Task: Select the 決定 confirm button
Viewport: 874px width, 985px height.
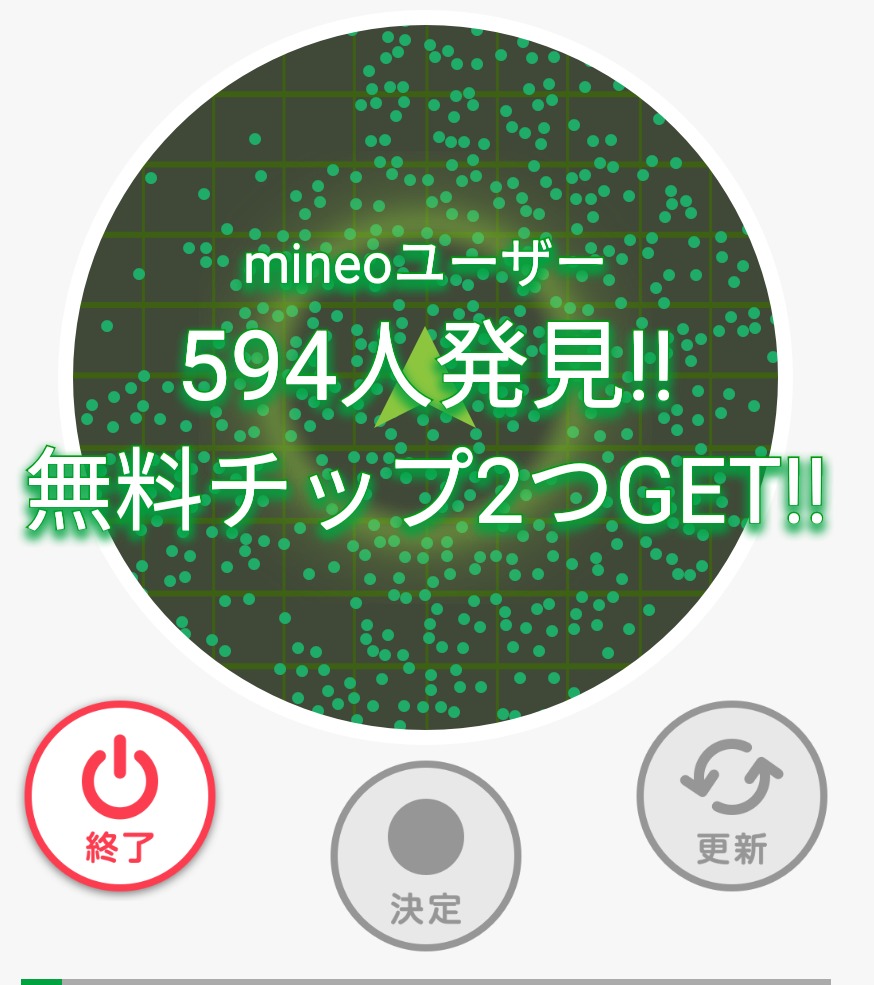Action: (426, 856)
